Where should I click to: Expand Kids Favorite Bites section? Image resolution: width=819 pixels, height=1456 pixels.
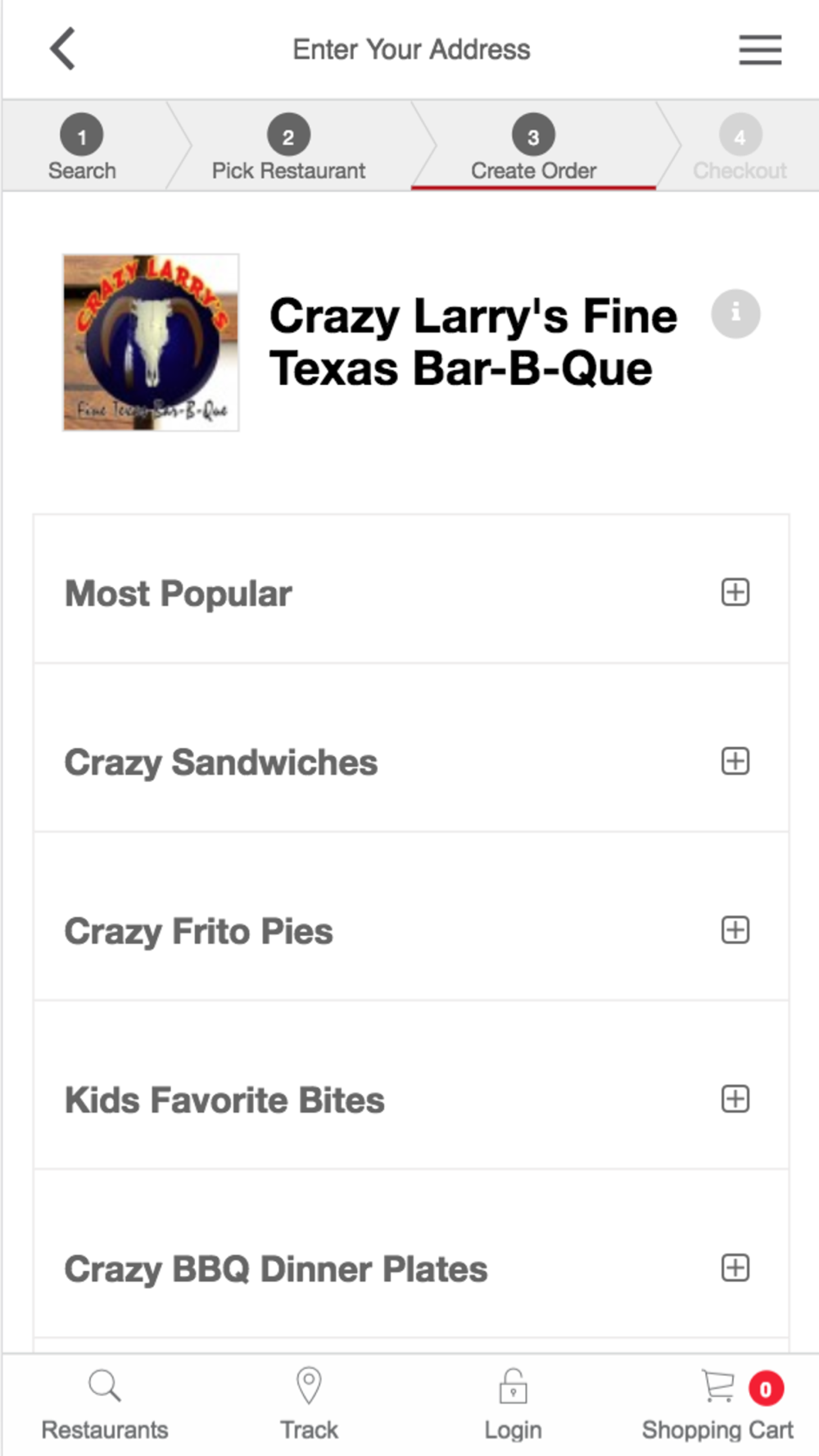[x=735, y=1098]
